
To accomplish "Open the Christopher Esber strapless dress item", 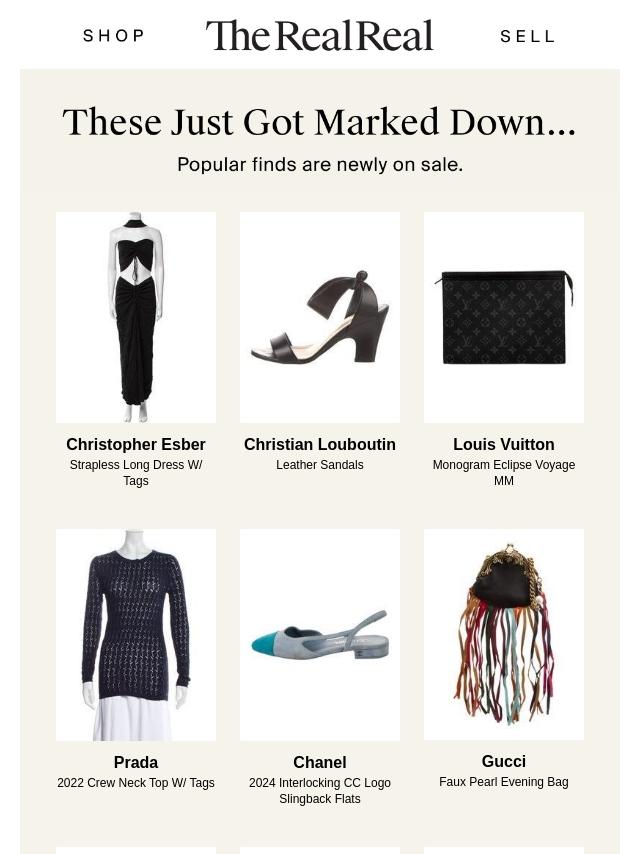I will tap(136, 317).
